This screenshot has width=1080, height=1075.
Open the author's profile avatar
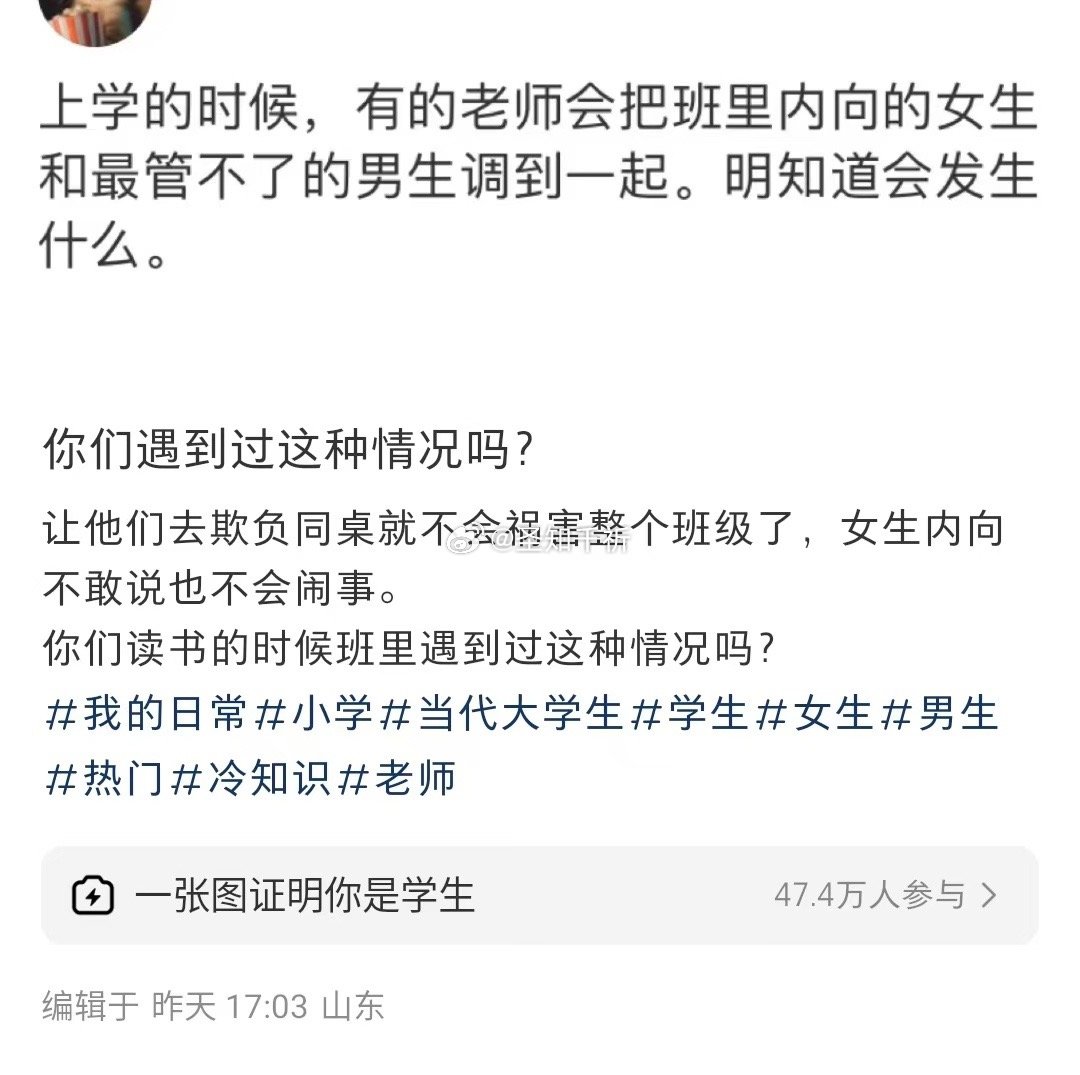point(95,17)
